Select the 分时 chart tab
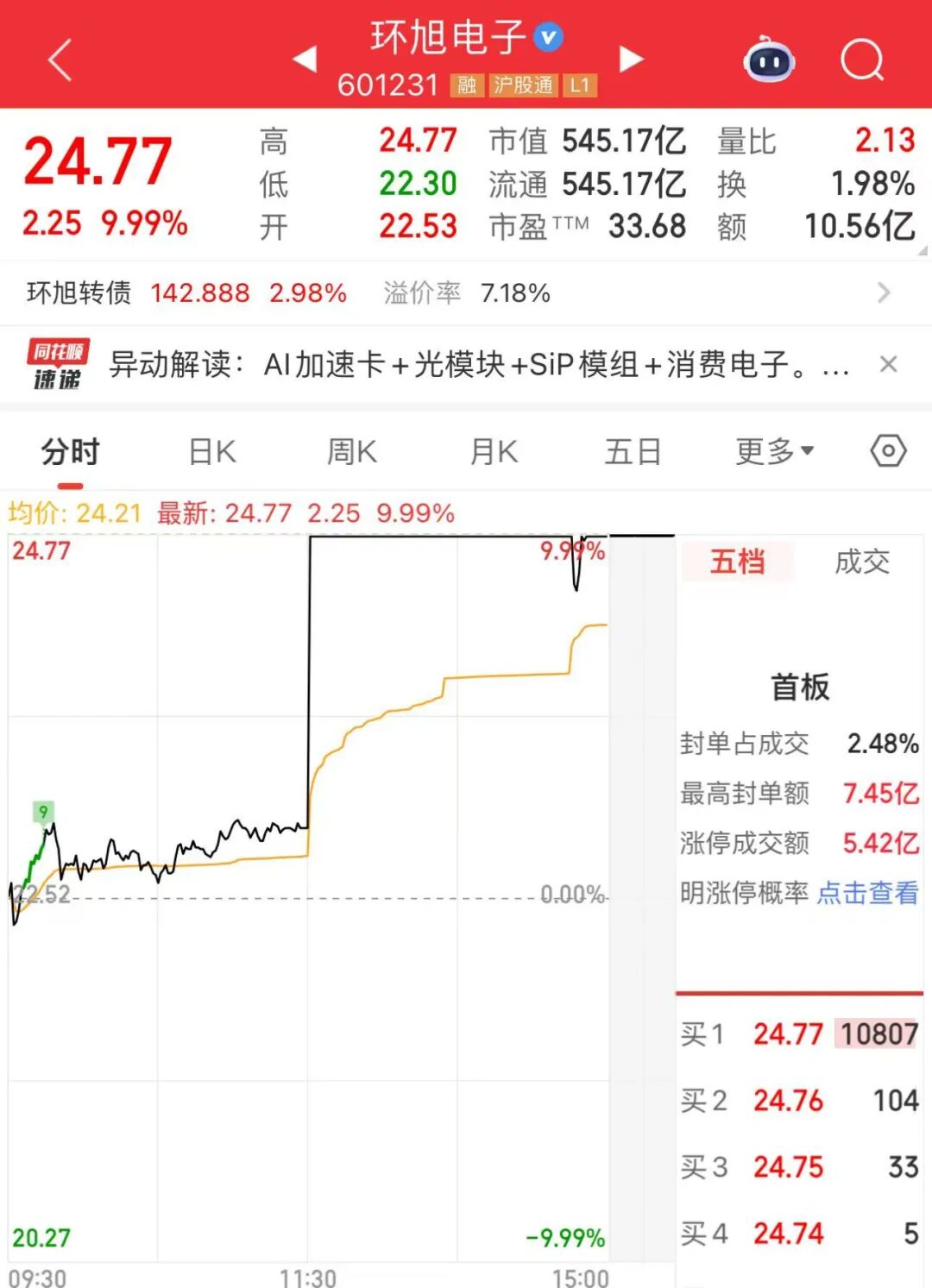 point(71,452)
